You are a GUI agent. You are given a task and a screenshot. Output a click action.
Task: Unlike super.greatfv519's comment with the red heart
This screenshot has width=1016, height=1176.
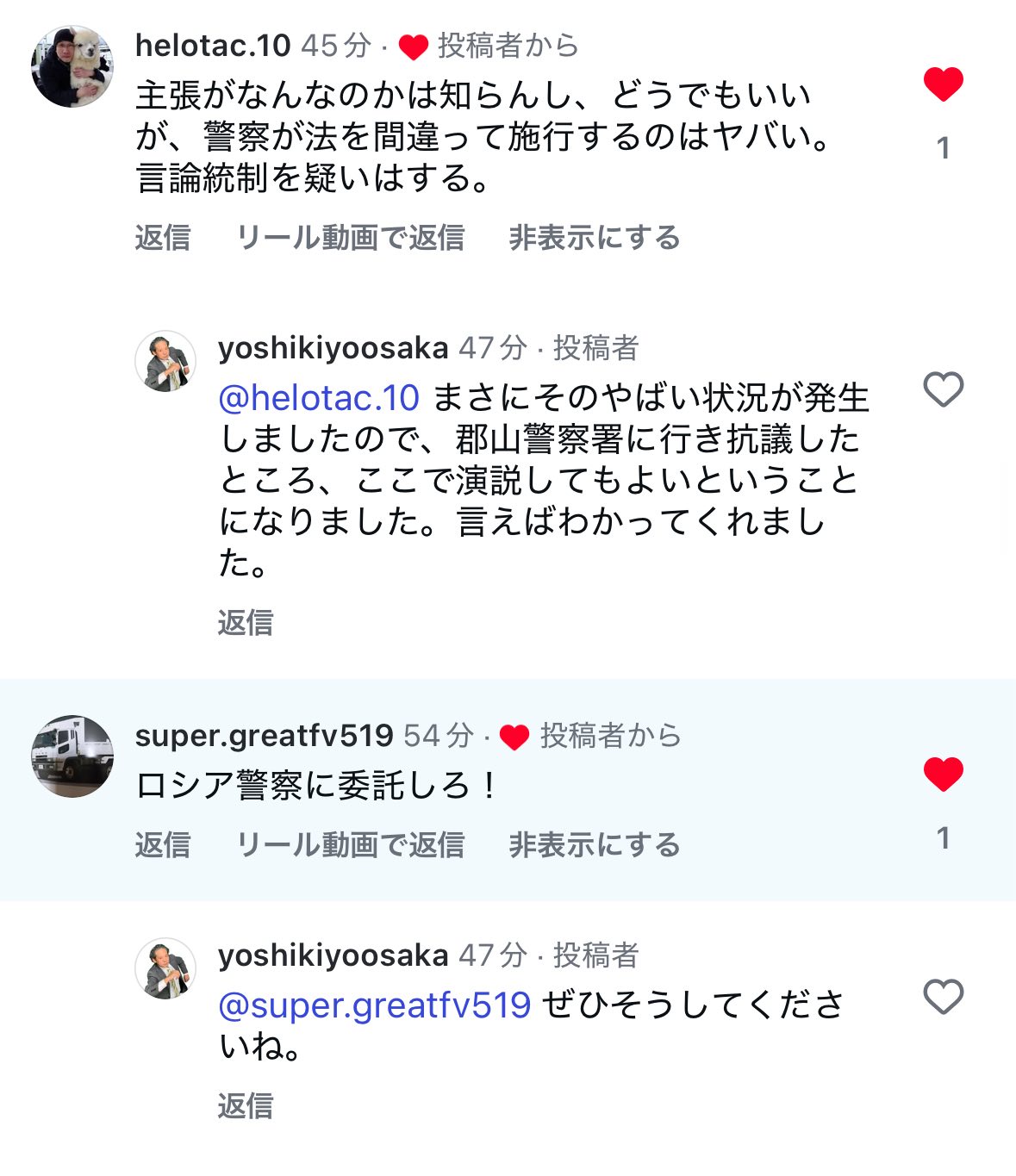point(943,774)
